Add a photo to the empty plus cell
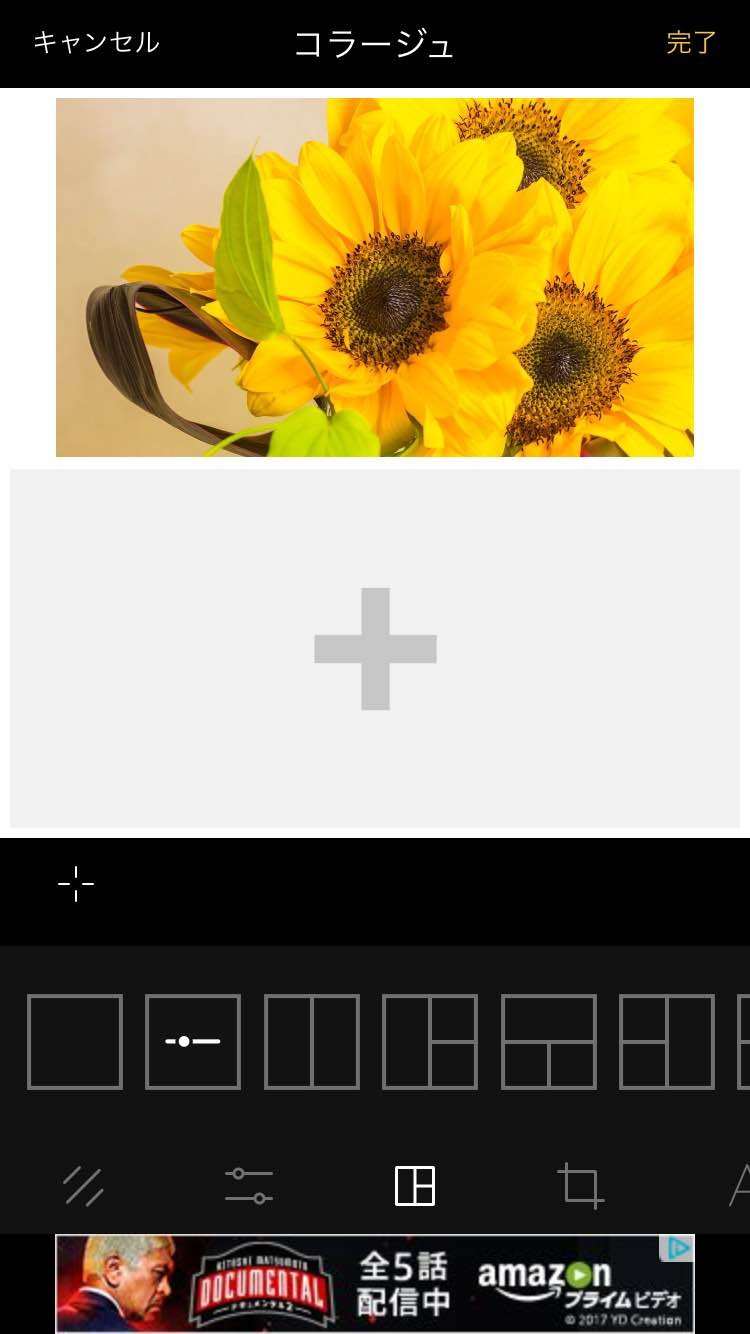 click(375, 648)
